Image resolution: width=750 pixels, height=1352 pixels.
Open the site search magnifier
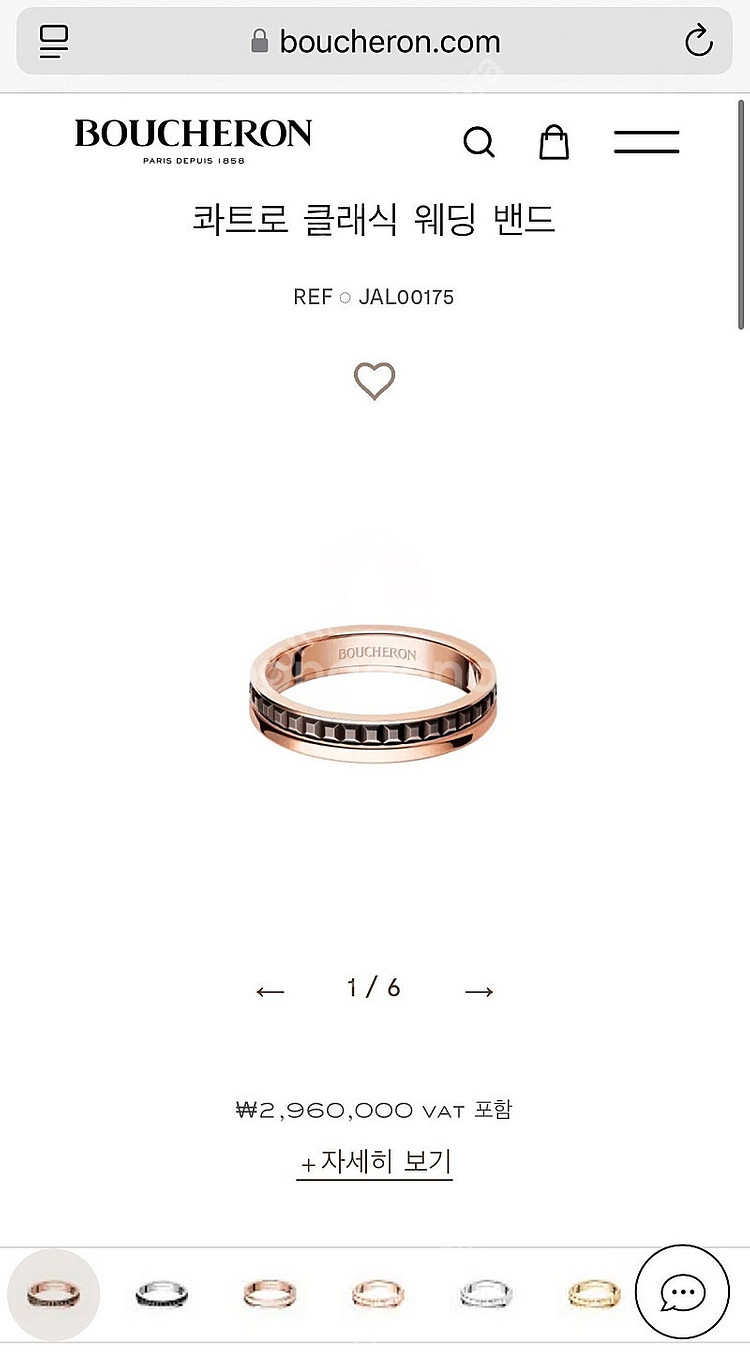tap(479, 142)
